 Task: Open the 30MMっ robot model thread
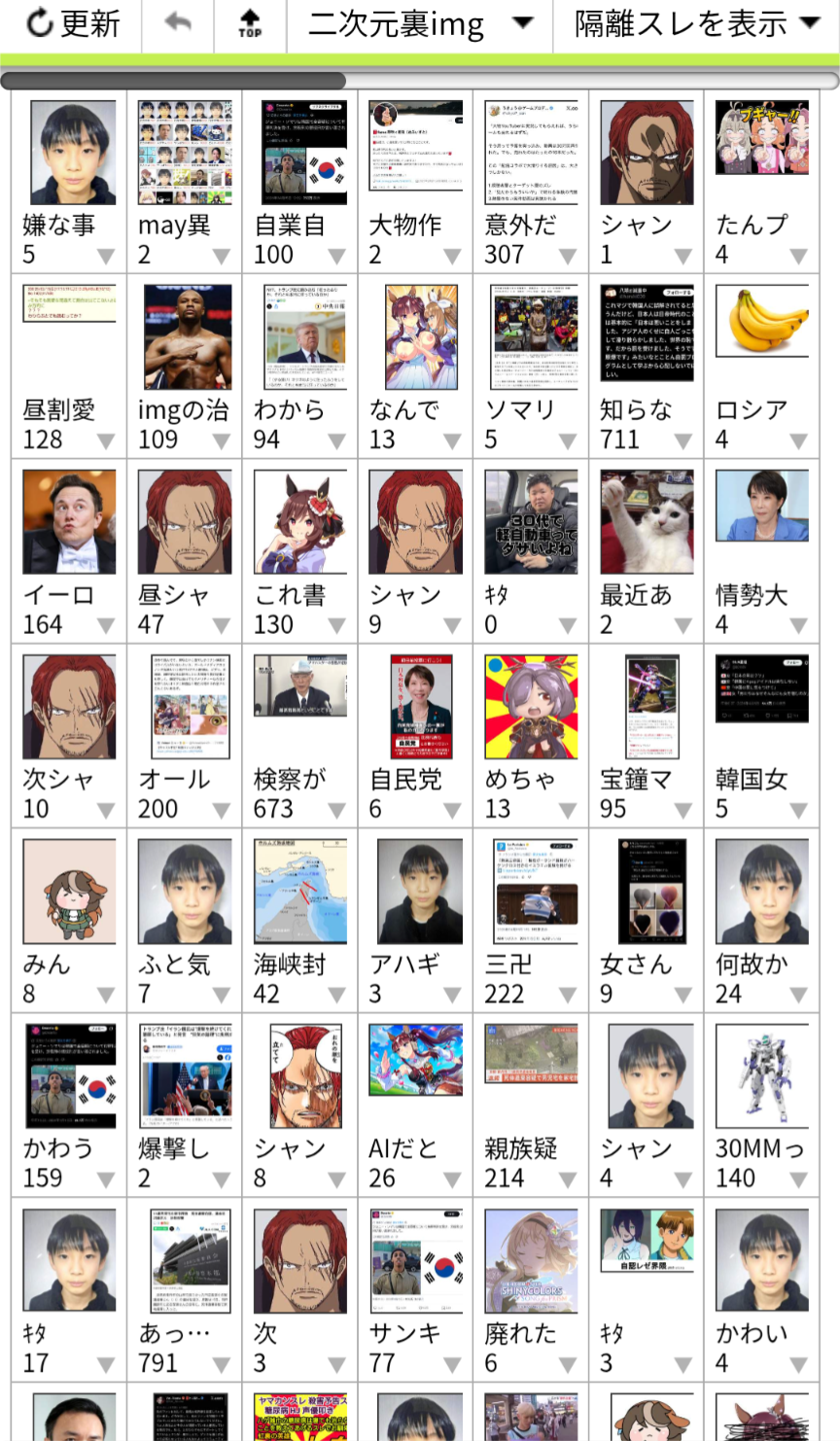762,1076
